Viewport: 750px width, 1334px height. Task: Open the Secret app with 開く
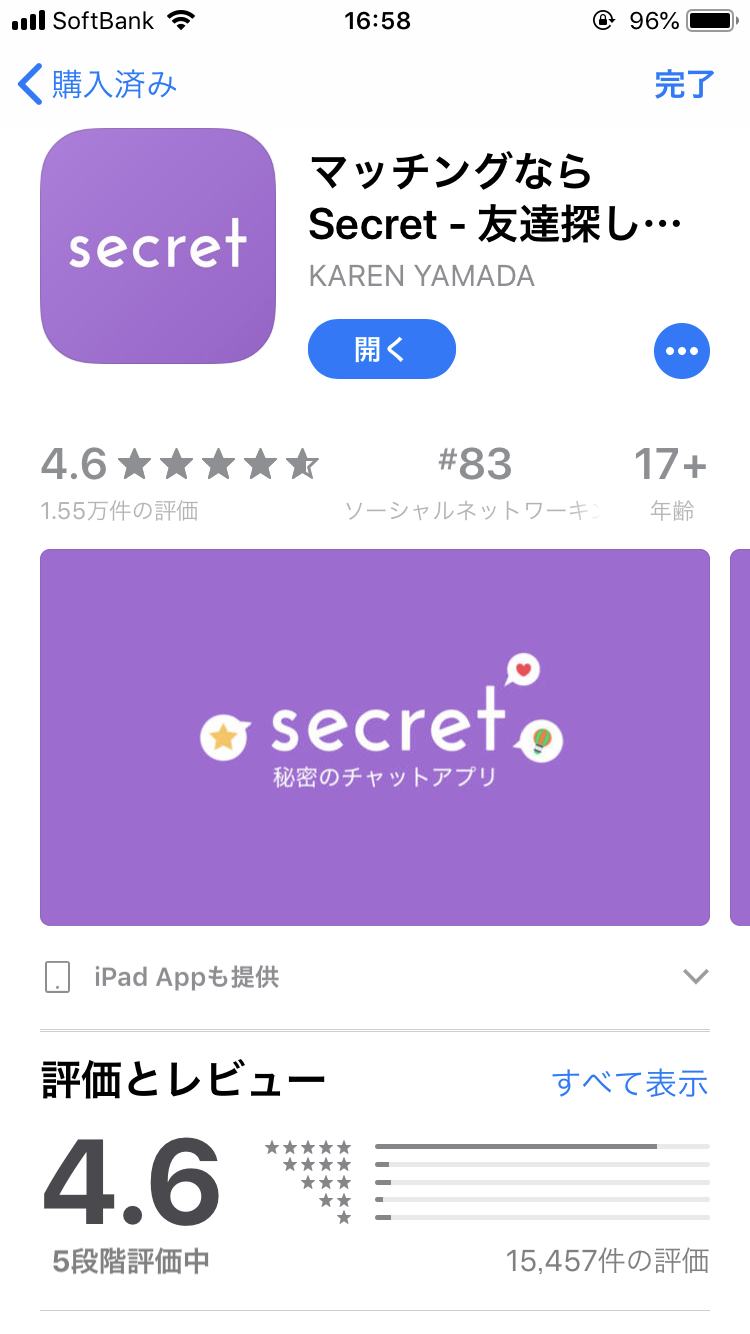tap(381, 350)
